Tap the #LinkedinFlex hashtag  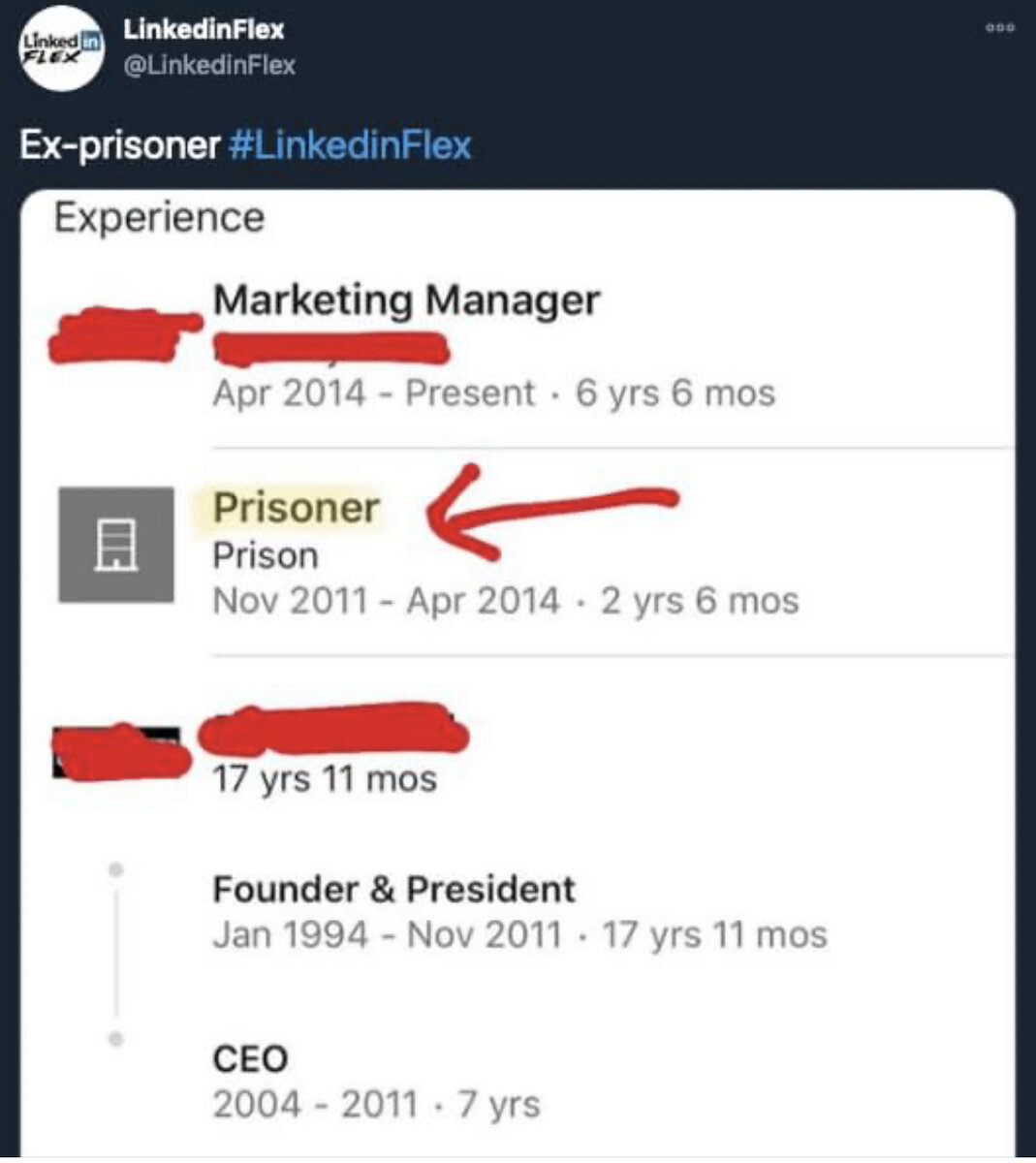point(351,145)
